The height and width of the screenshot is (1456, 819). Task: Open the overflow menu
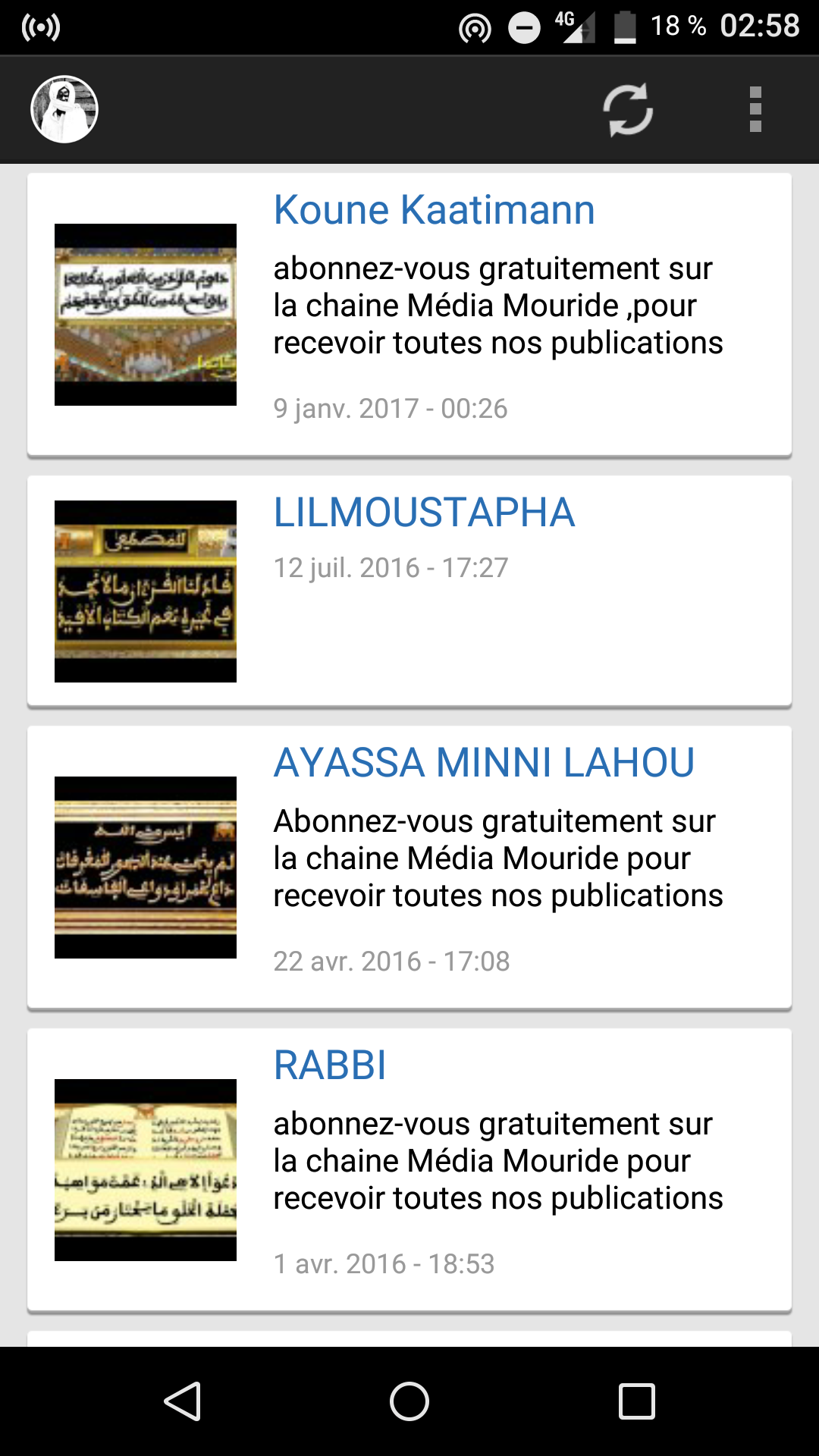(755, 110)
